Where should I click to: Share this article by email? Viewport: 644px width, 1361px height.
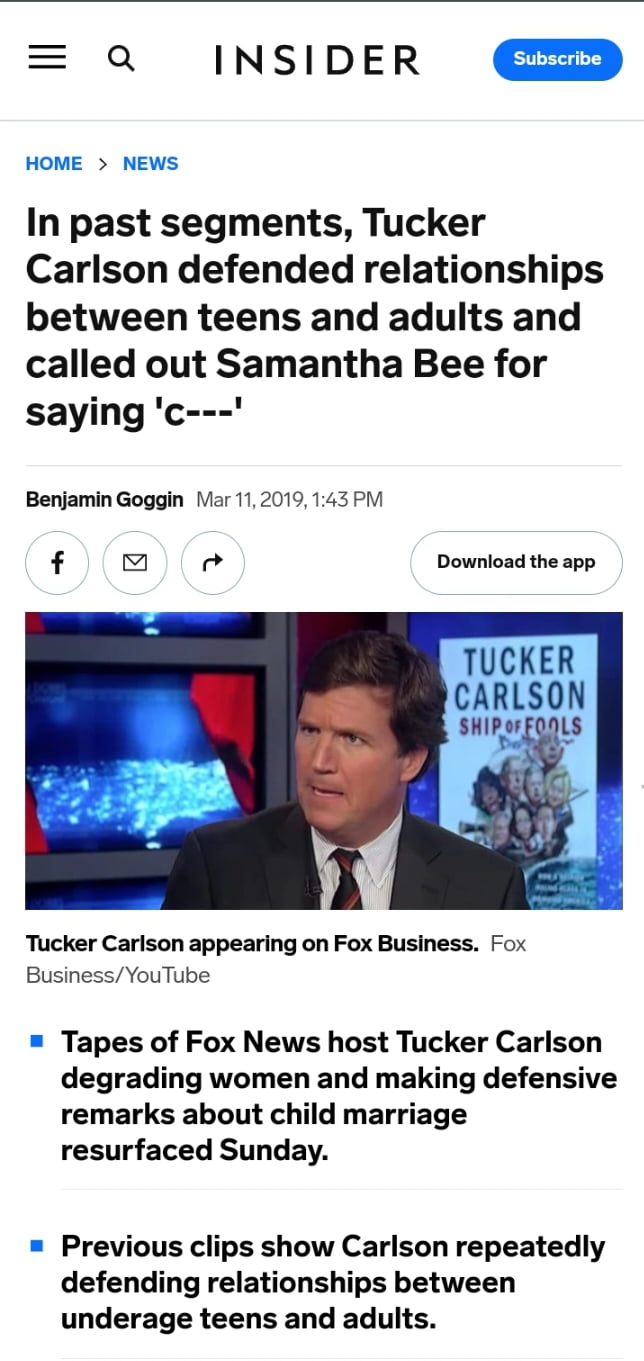135,563
